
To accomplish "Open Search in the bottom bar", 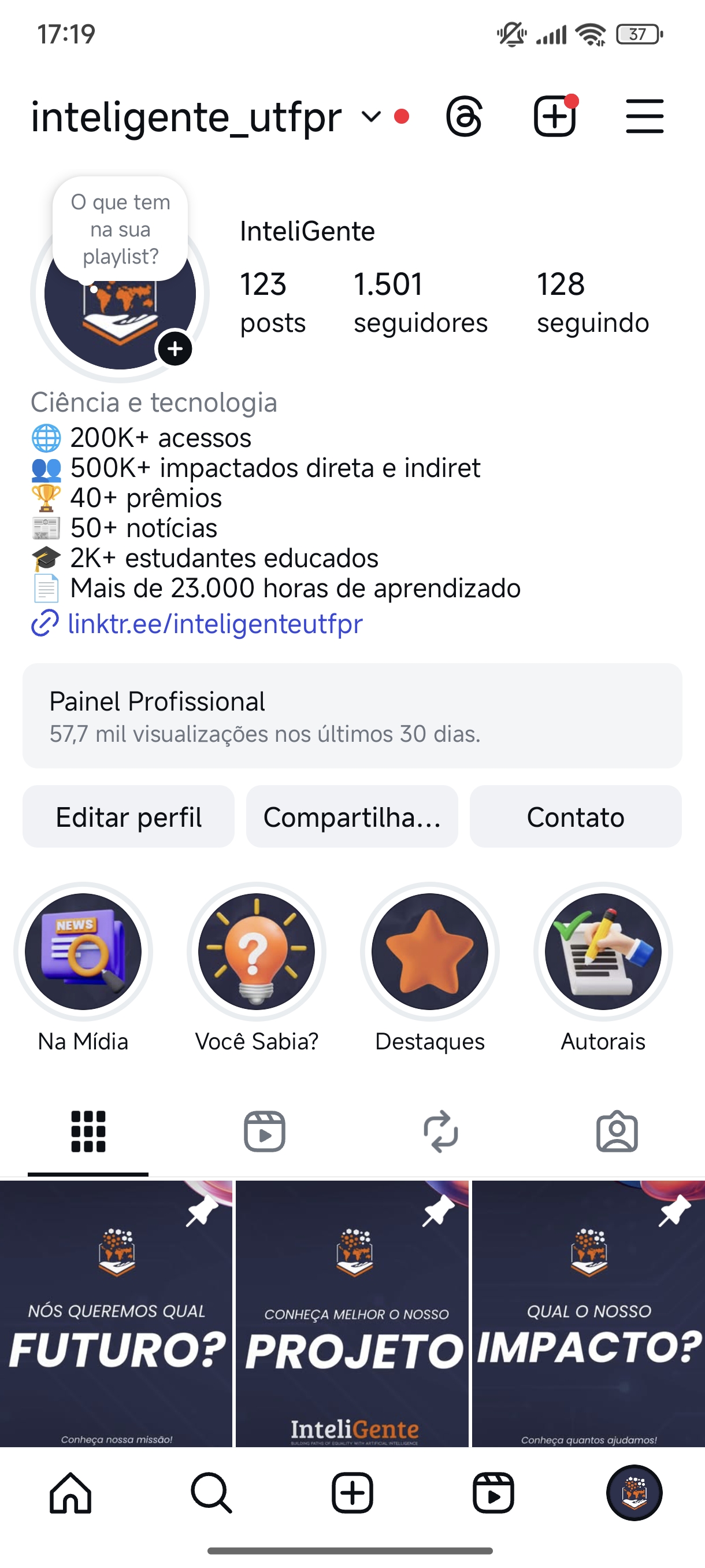I will click(211, 1493).
